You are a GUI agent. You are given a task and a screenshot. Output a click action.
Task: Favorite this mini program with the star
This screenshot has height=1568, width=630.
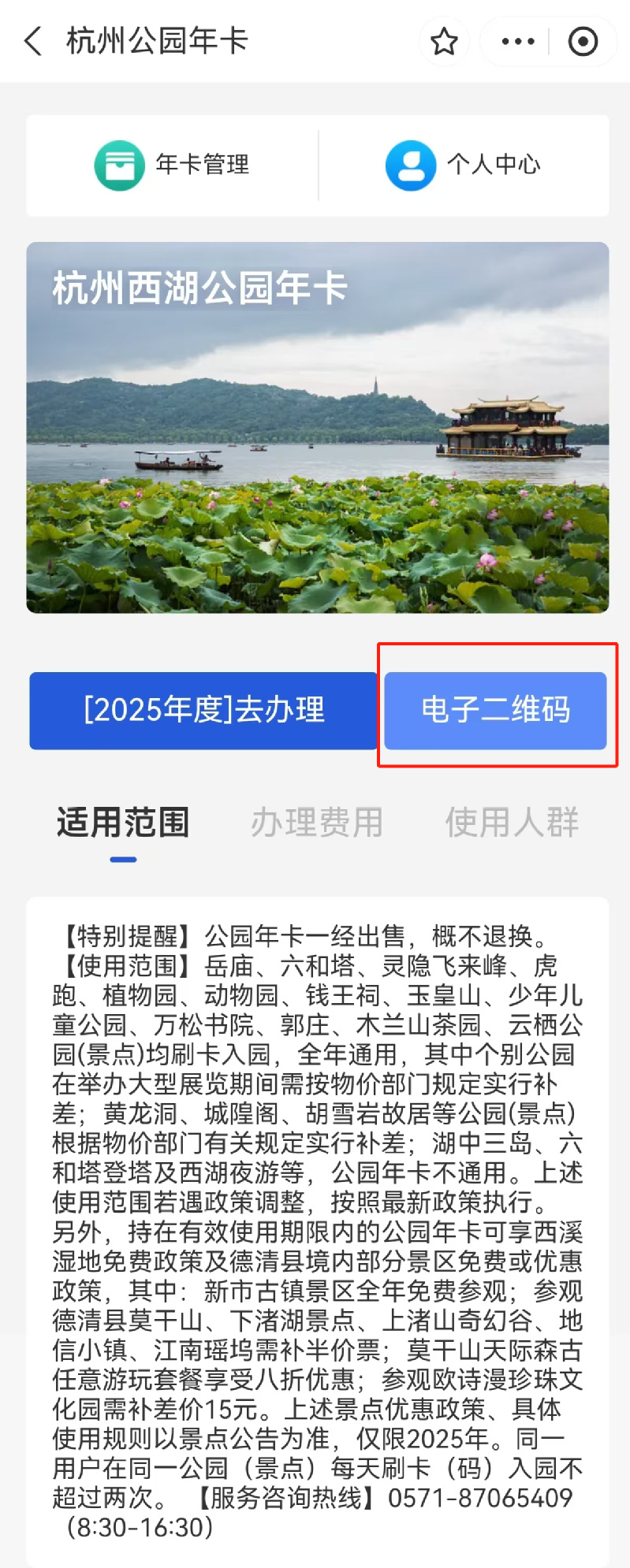(444, 42)
